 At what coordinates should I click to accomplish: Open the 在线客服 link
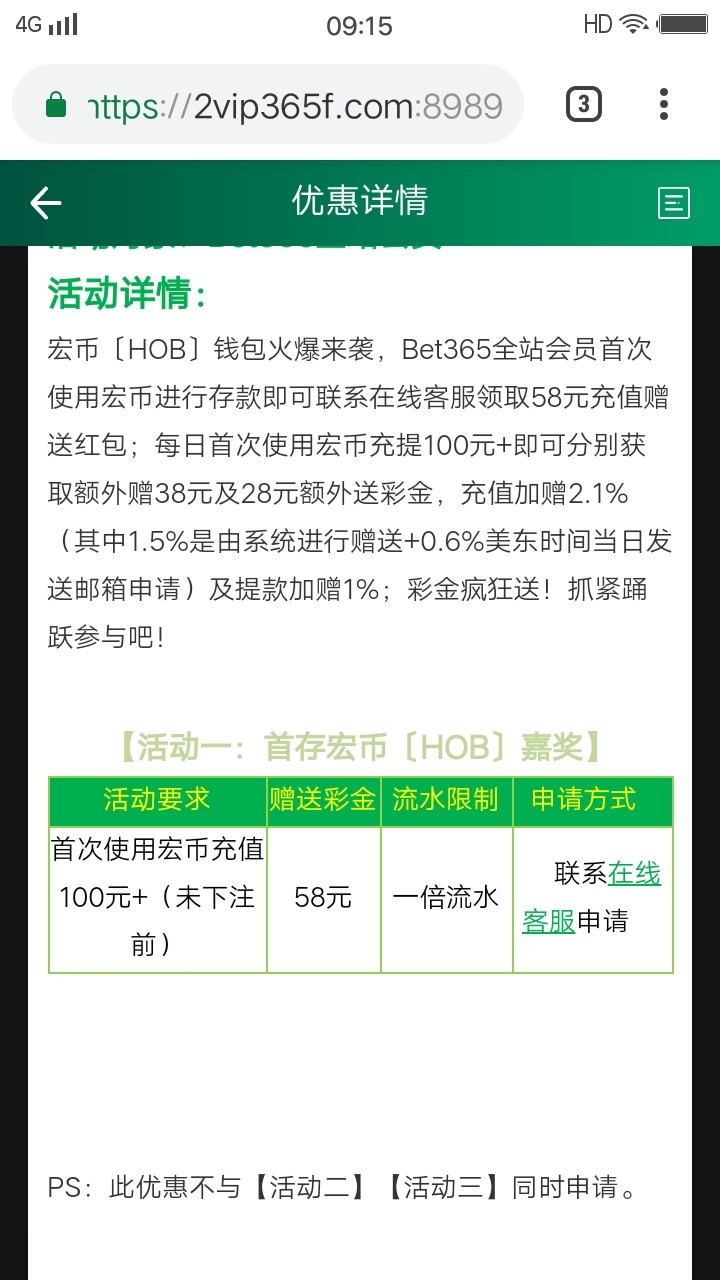(x=634, y=874)
